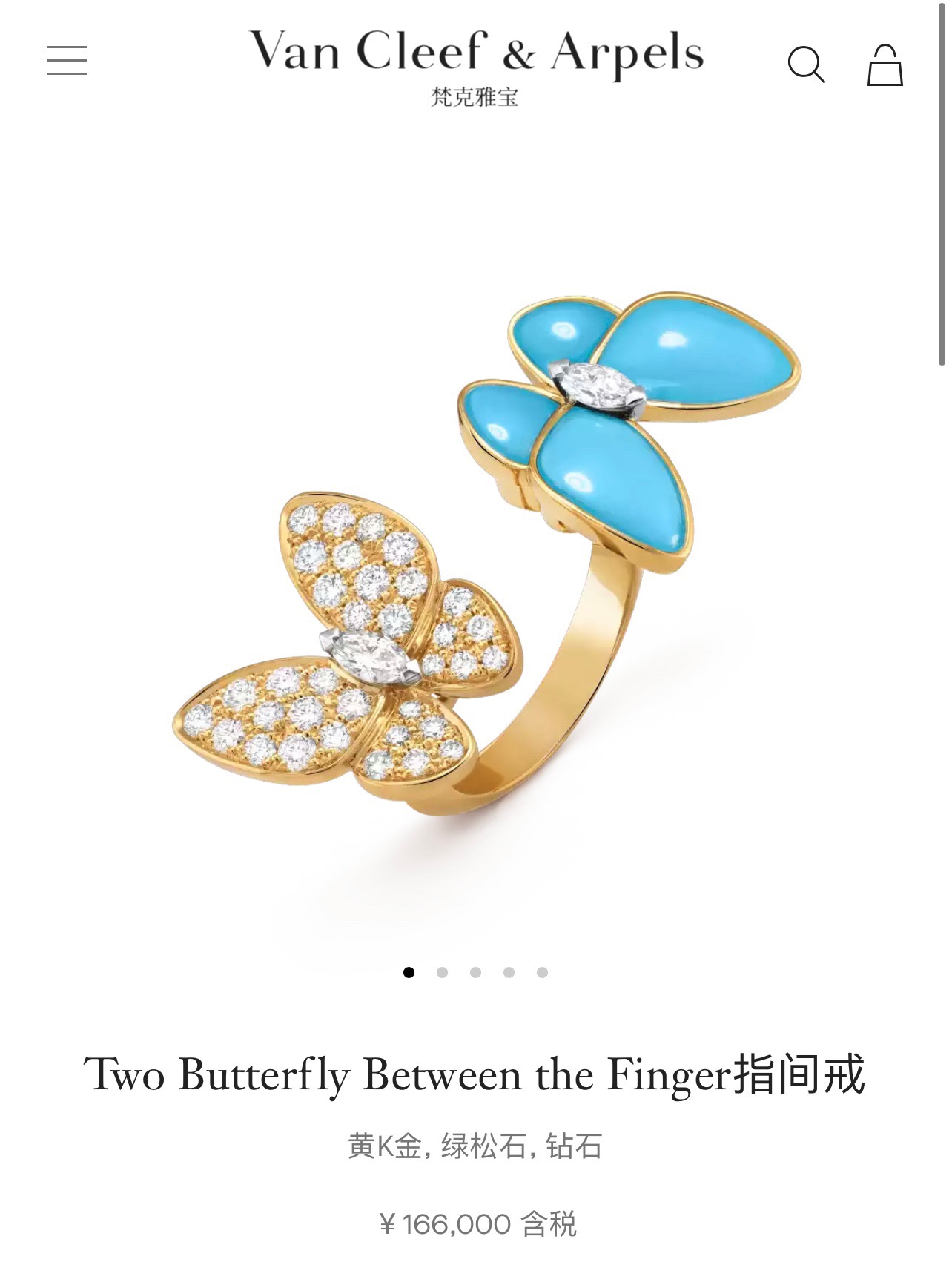
Task: Open the search magnifier
Action: 805,65
